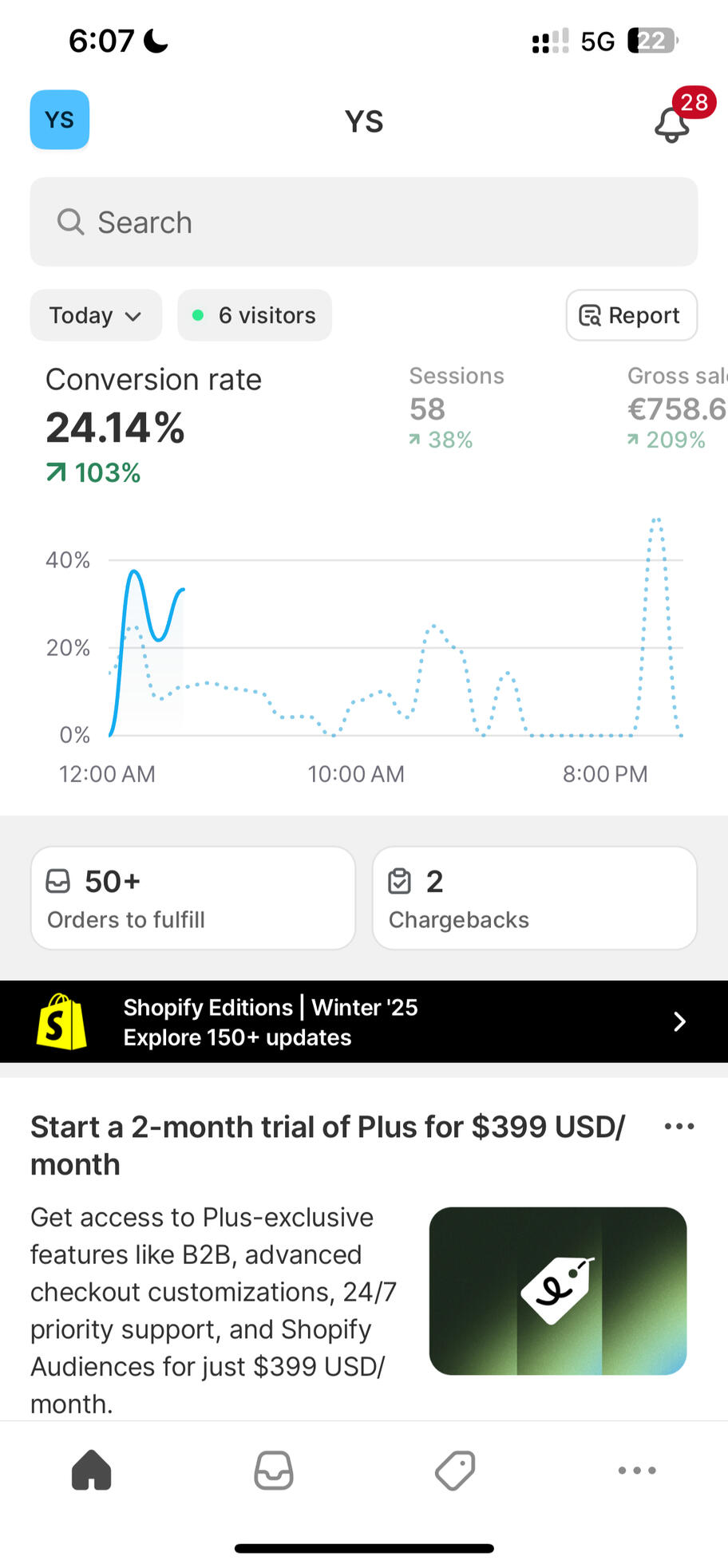Open the Shopify Editions Winter '25 banner
728x1568 pixels.
point(363,1021)
